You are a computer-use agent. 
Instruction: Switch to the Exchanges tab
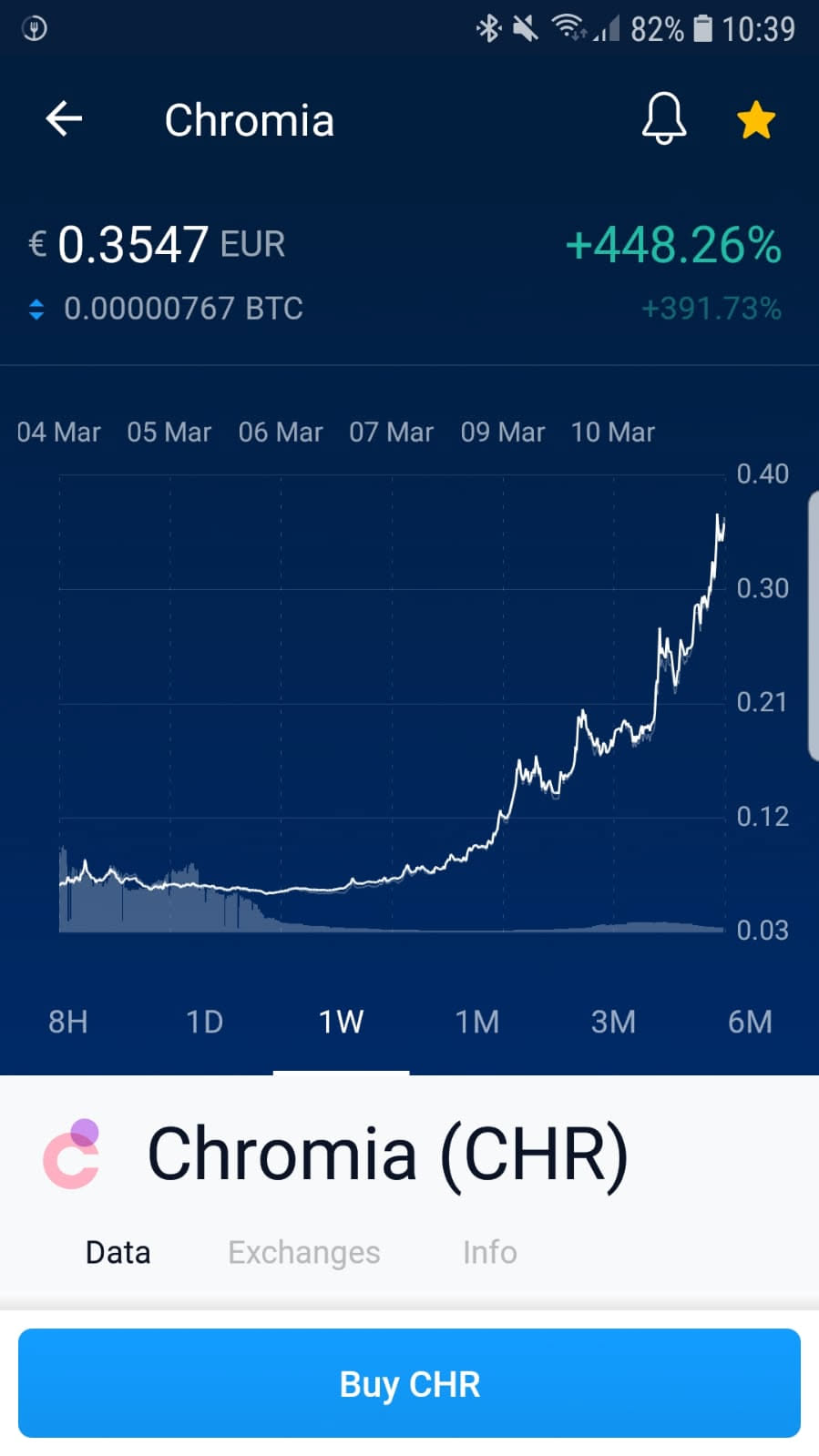(x=303, y=1253)
